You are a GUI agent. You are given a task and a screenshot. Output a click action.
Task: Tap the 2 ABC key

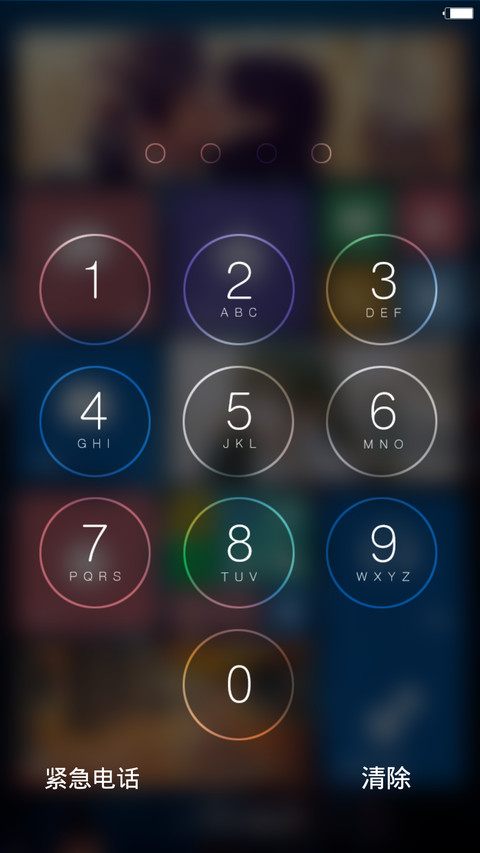pyautogui.click(x=239, y=289)
